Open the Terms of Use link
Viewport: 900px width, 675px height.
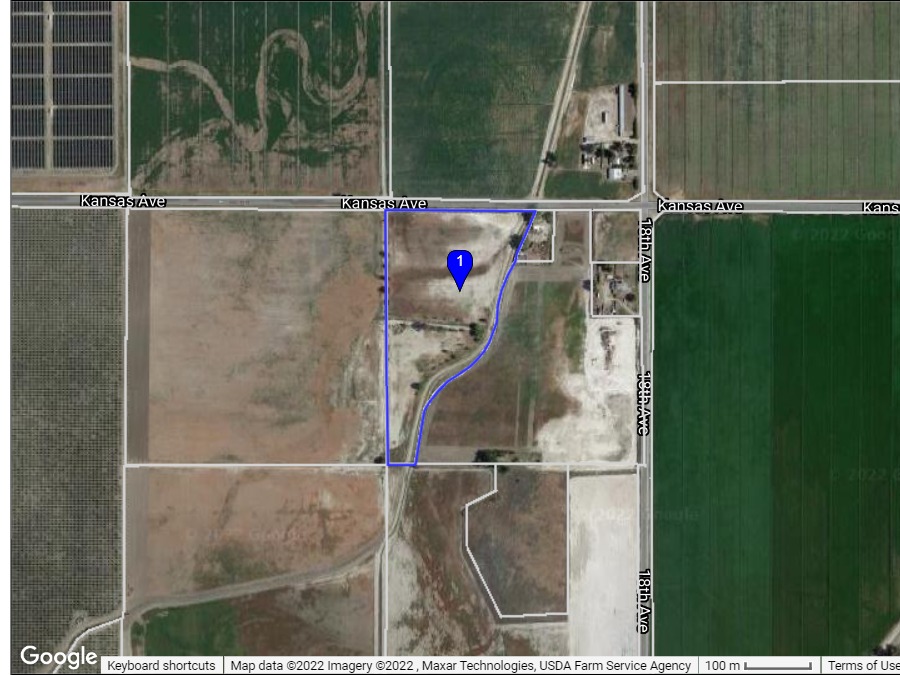pos(862,665)
